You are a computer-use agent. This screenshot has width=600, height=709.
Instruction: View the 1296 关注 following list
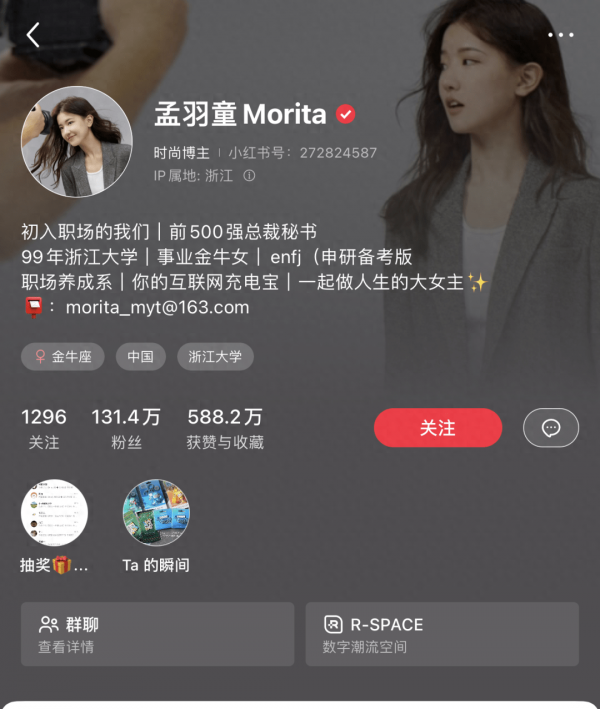44,428
